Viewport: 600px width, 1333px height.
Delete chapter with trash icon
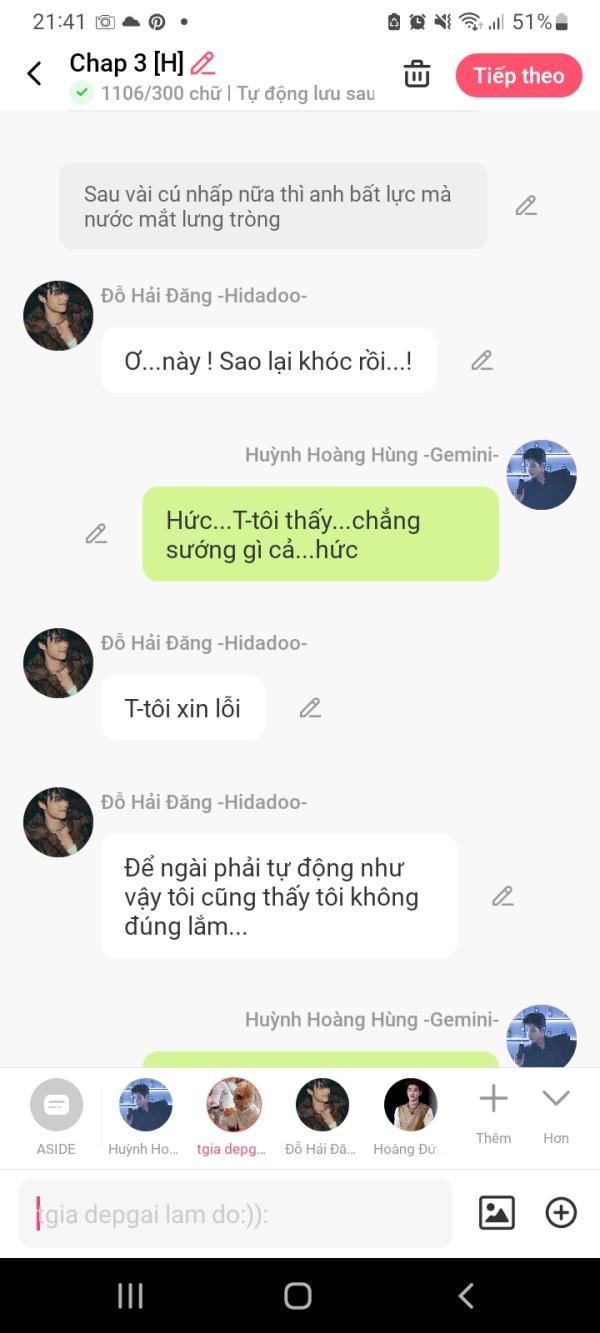tap(417, 74)
